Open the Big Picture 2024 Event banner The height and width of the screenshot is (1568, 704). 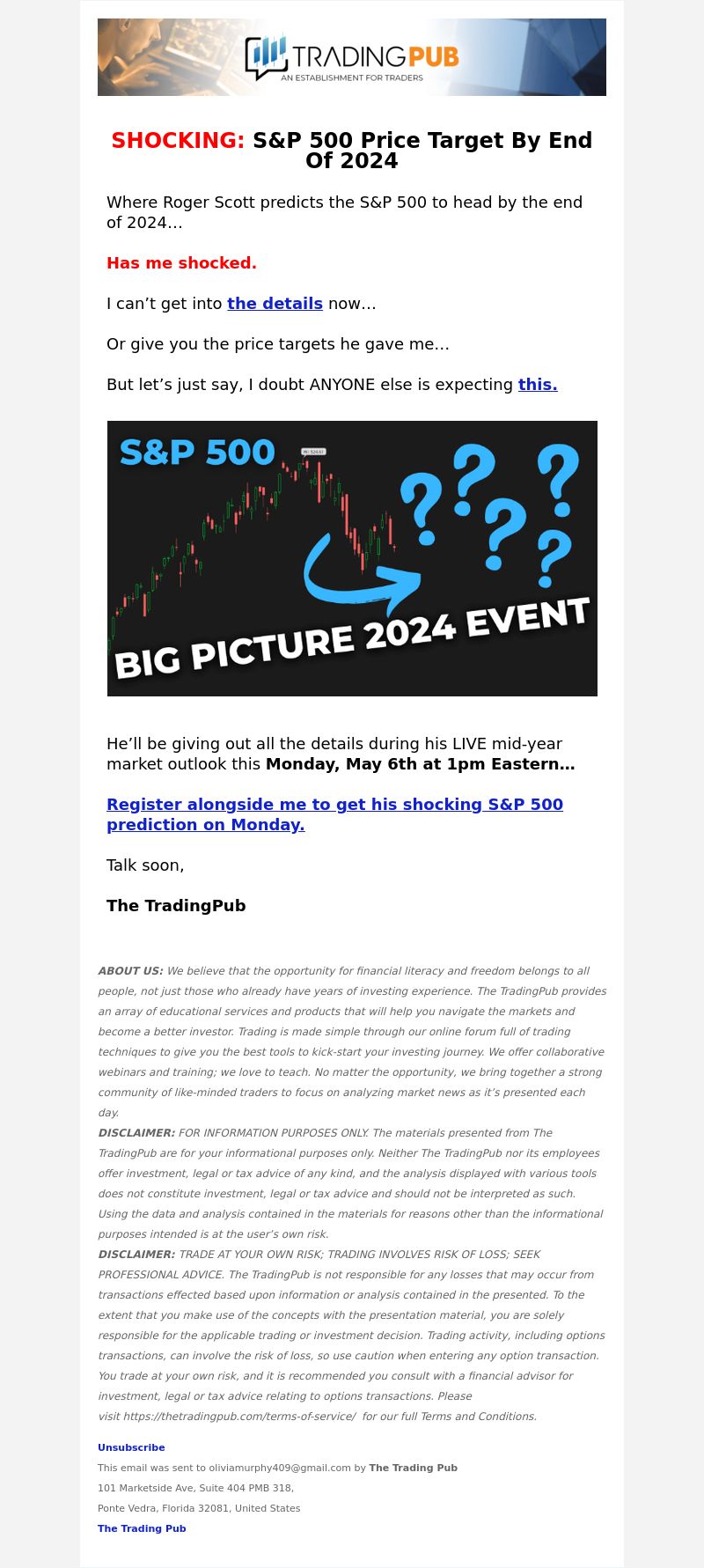click(352, 558)
